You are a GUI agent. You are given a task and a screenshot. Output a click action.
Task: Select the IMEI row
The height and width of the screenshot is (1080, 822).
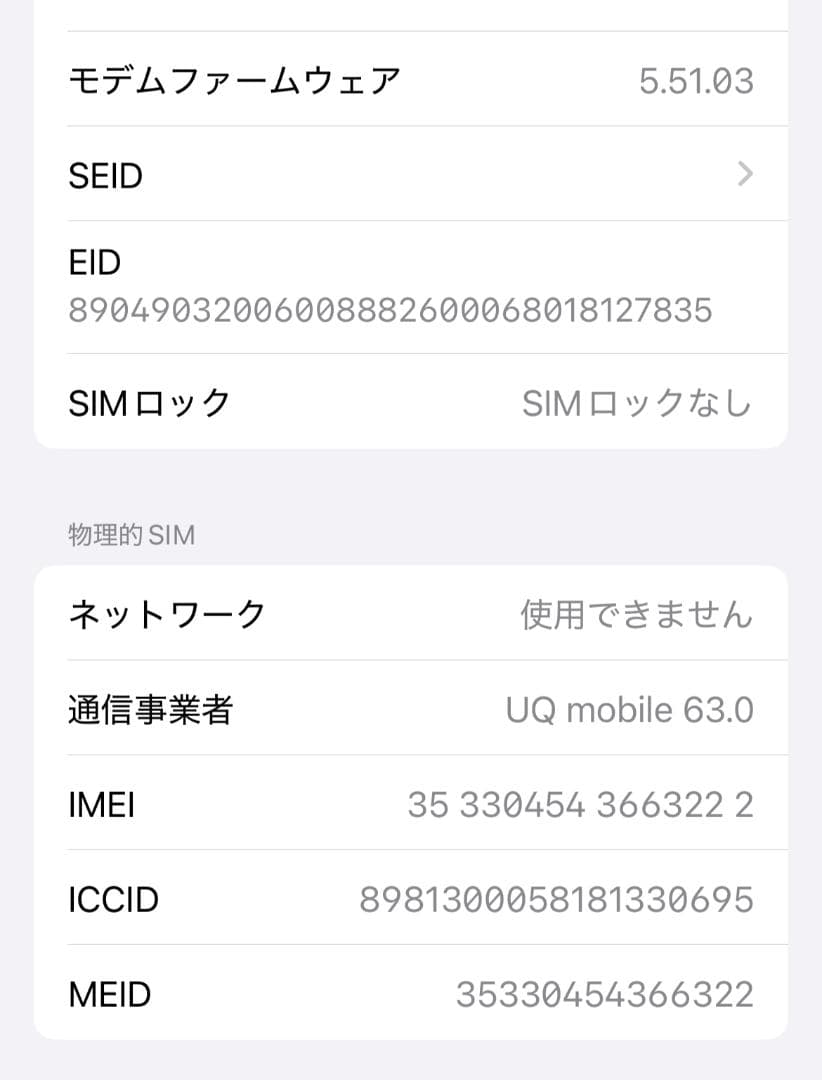[411, 804]
